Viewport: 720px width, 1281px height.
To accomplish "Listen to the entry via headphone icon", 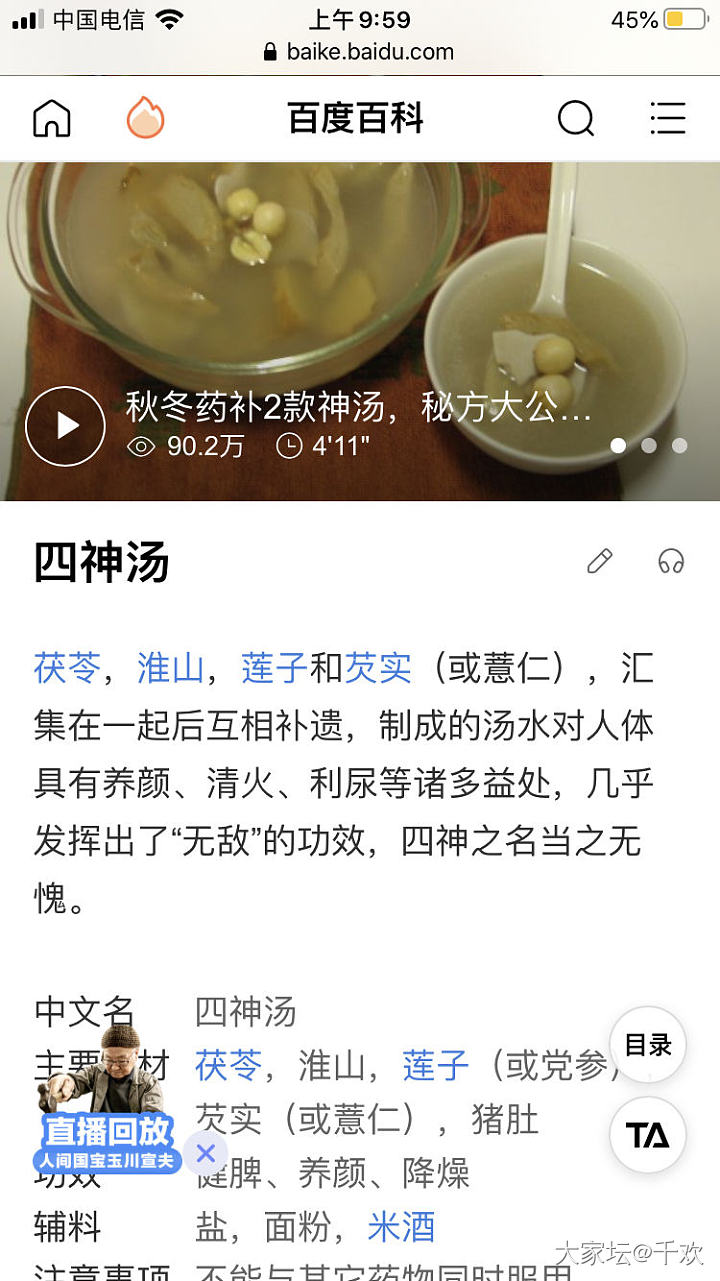I will click(x=671, y=561).
